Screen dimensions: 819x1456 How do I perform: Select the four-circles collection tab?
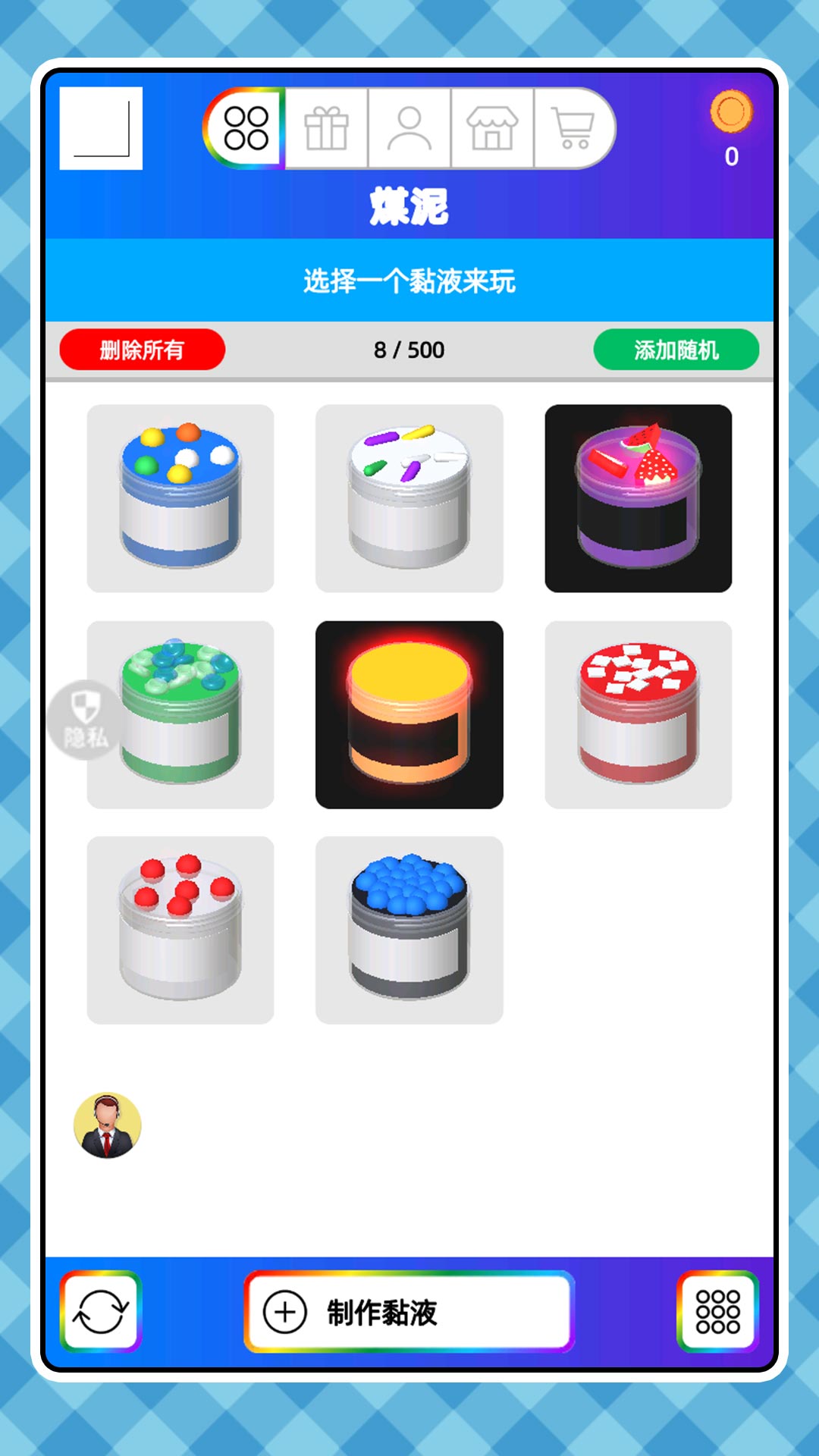(246, 128)
